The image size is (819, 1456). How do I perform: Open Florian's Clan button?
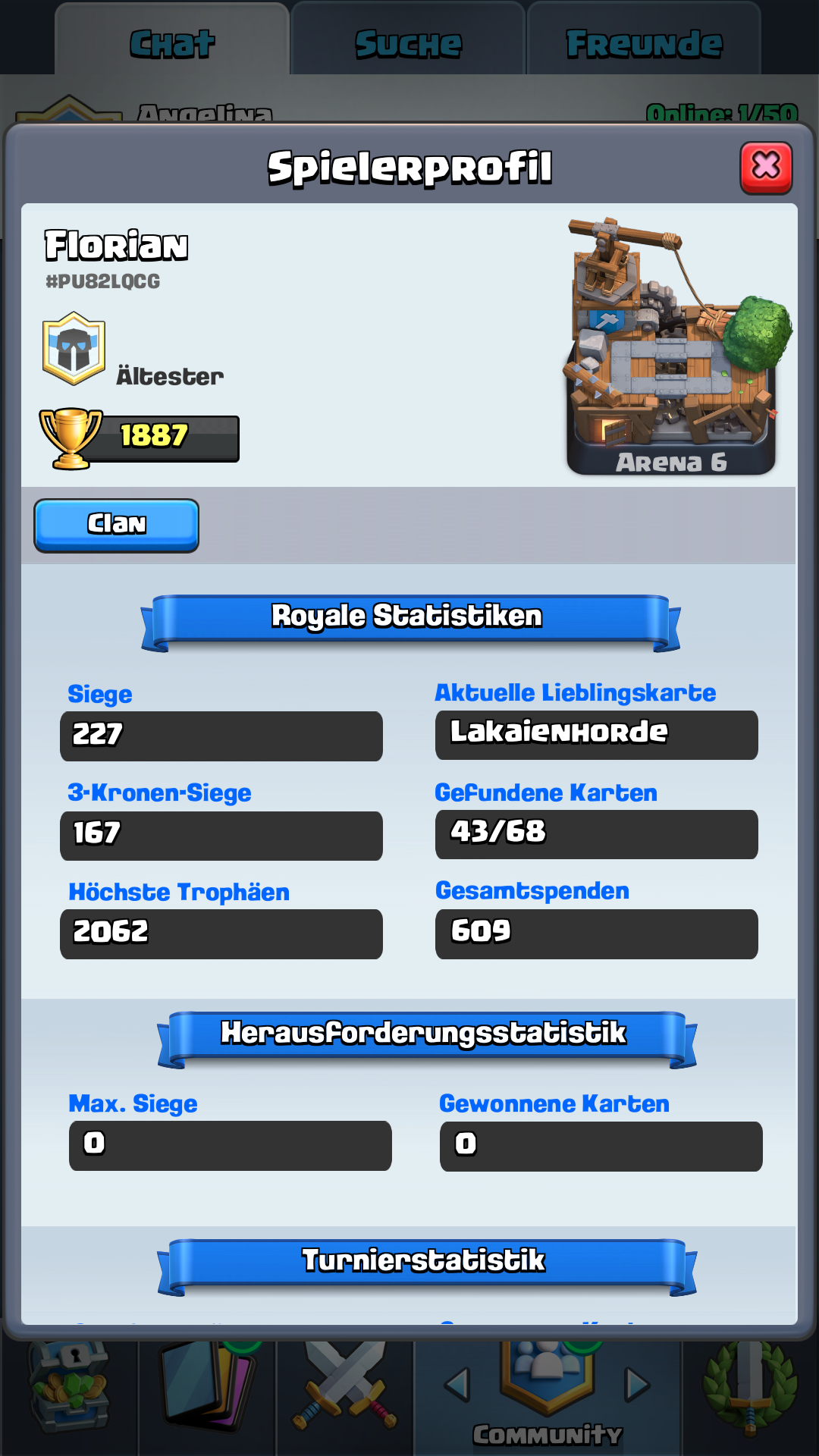tap(117, 525)
